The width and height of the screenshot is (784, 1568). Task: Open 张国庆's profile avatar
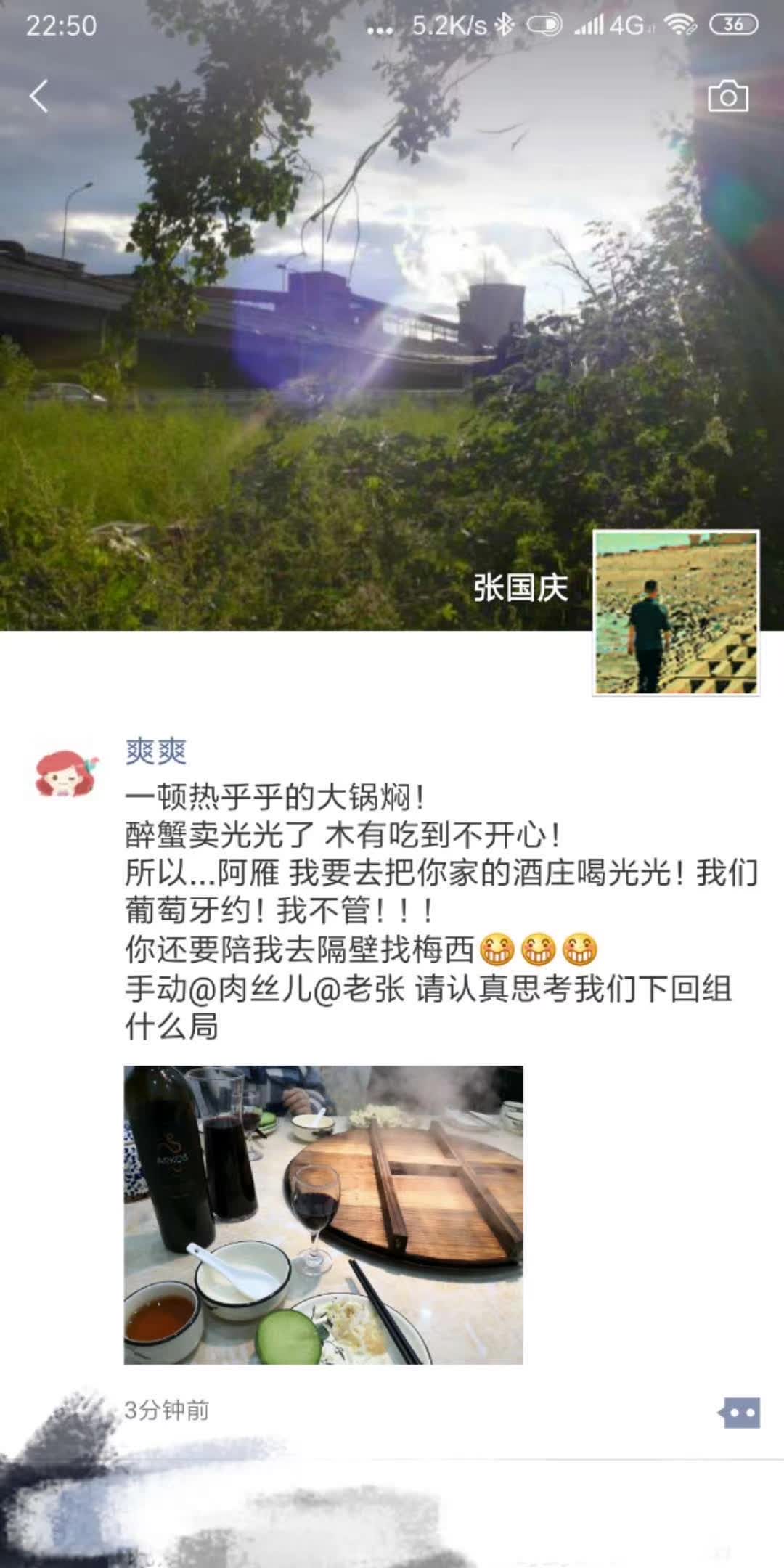(x=676, y=613)
